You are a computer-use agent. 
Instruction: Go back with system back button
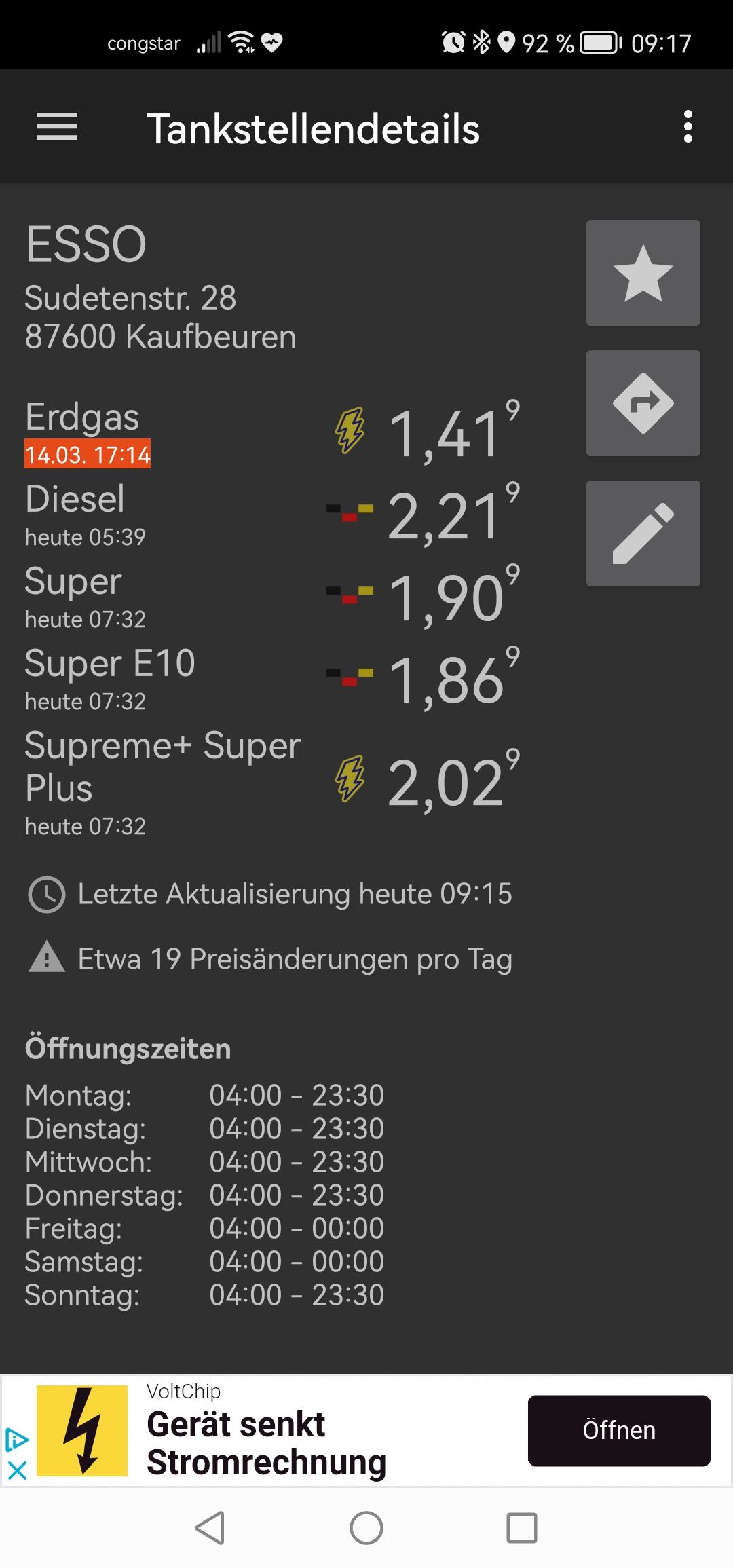[210, 1528]
